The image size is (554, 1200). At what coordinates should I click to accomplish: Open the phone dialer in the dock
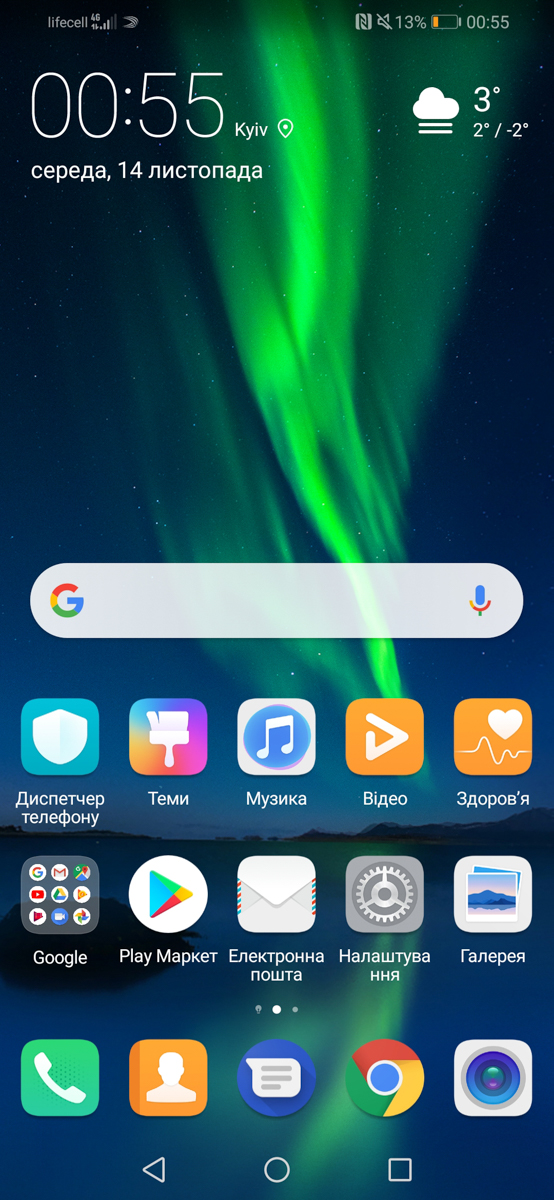[x=60, y=1078]
